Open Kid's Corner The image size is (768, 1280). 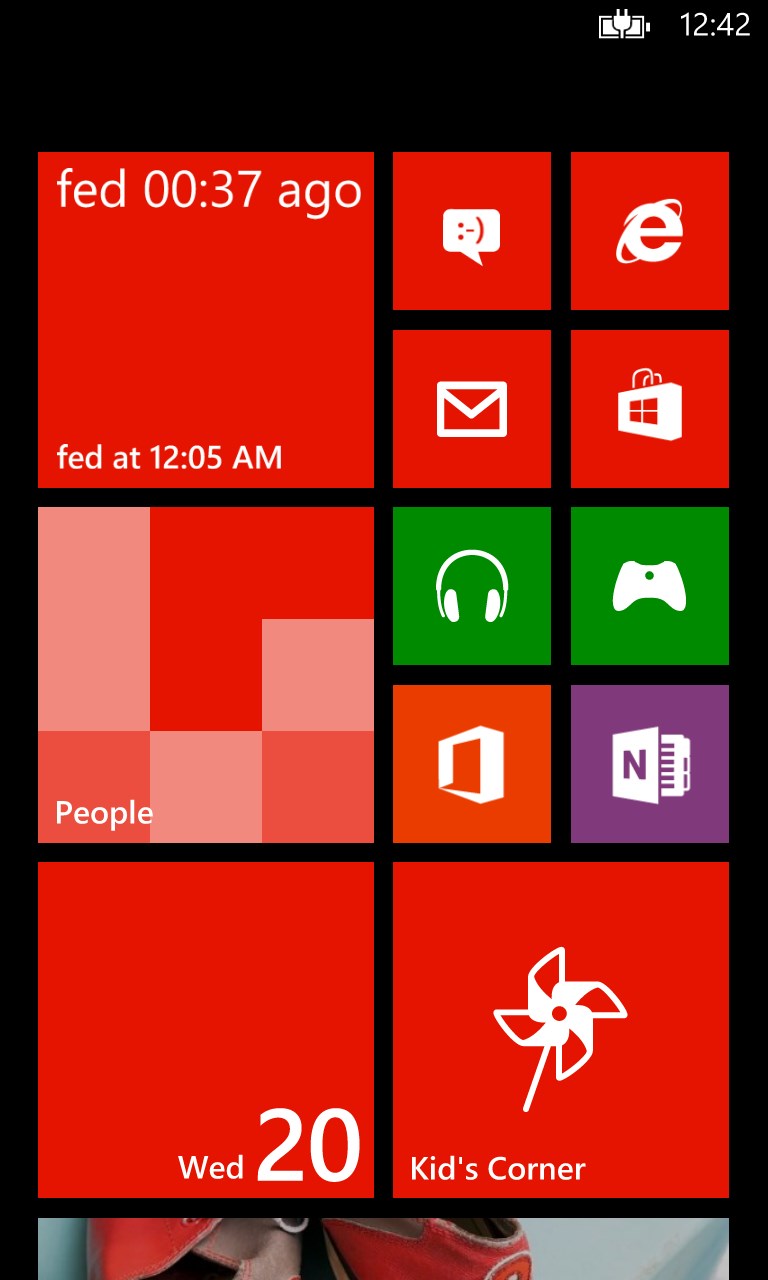click(x=560, y=1030)
